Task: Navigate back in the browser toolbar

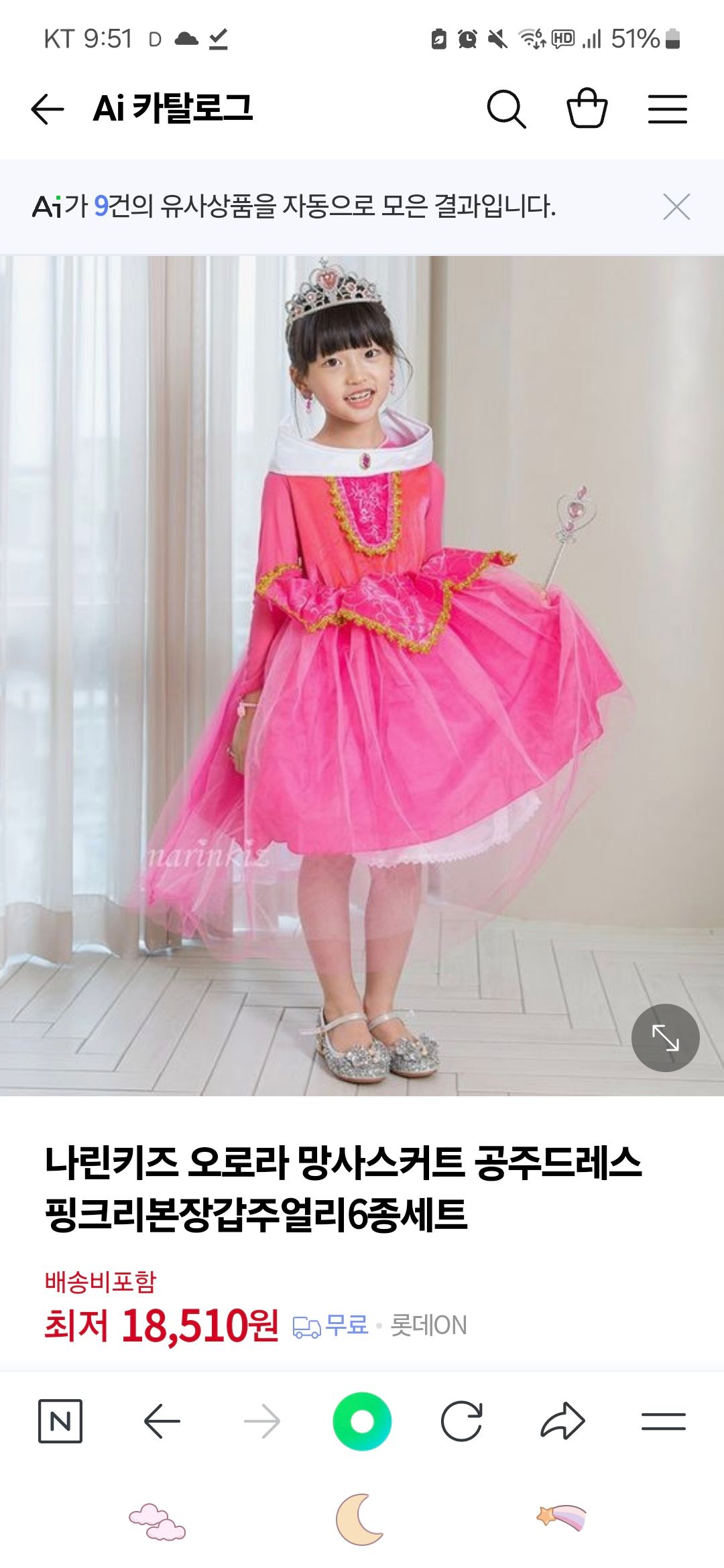Action: coord(162,1421)
